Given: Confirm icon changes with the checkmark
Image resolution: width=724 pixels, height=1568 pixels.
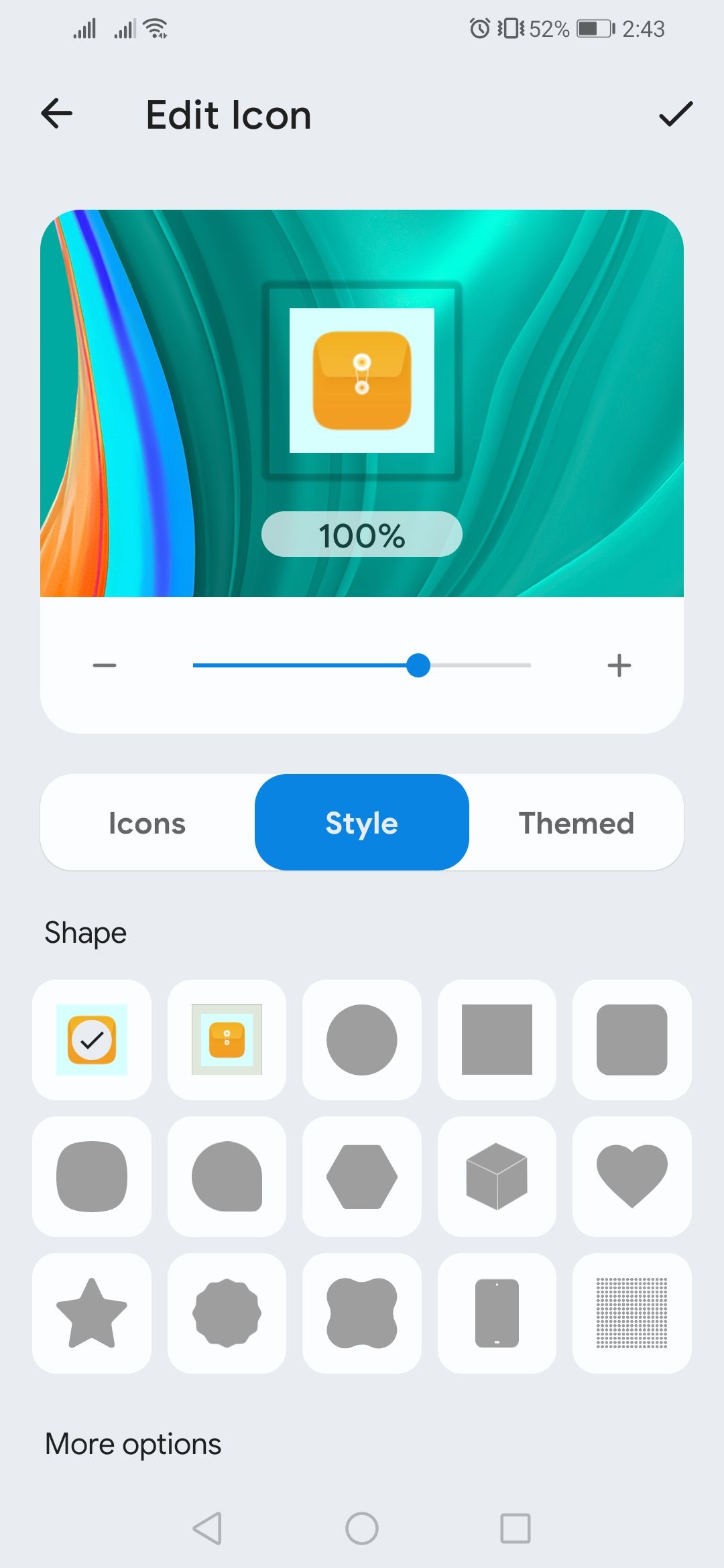Looking at the screenshot, I should pos(676,114).
